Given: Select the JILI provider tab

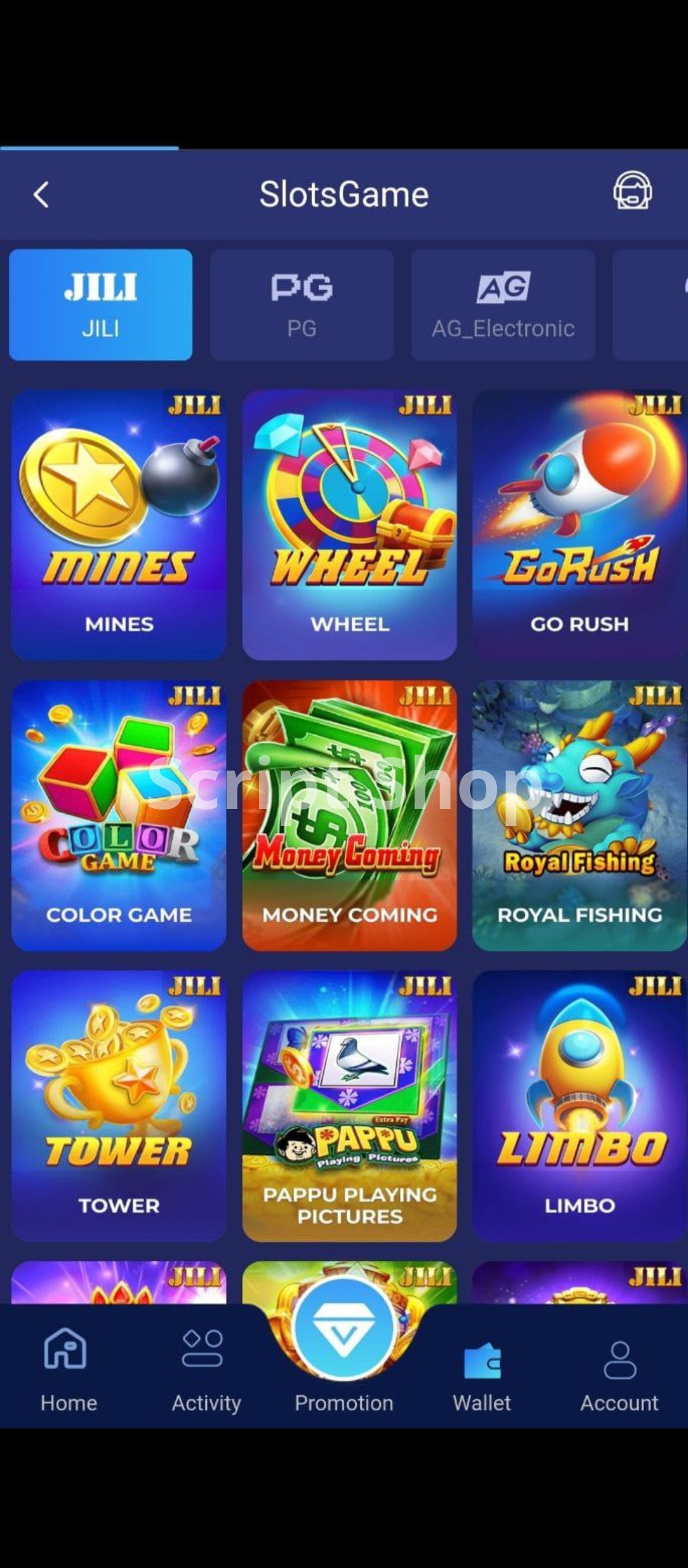Looking at the screenshot, I should [101, 305].
